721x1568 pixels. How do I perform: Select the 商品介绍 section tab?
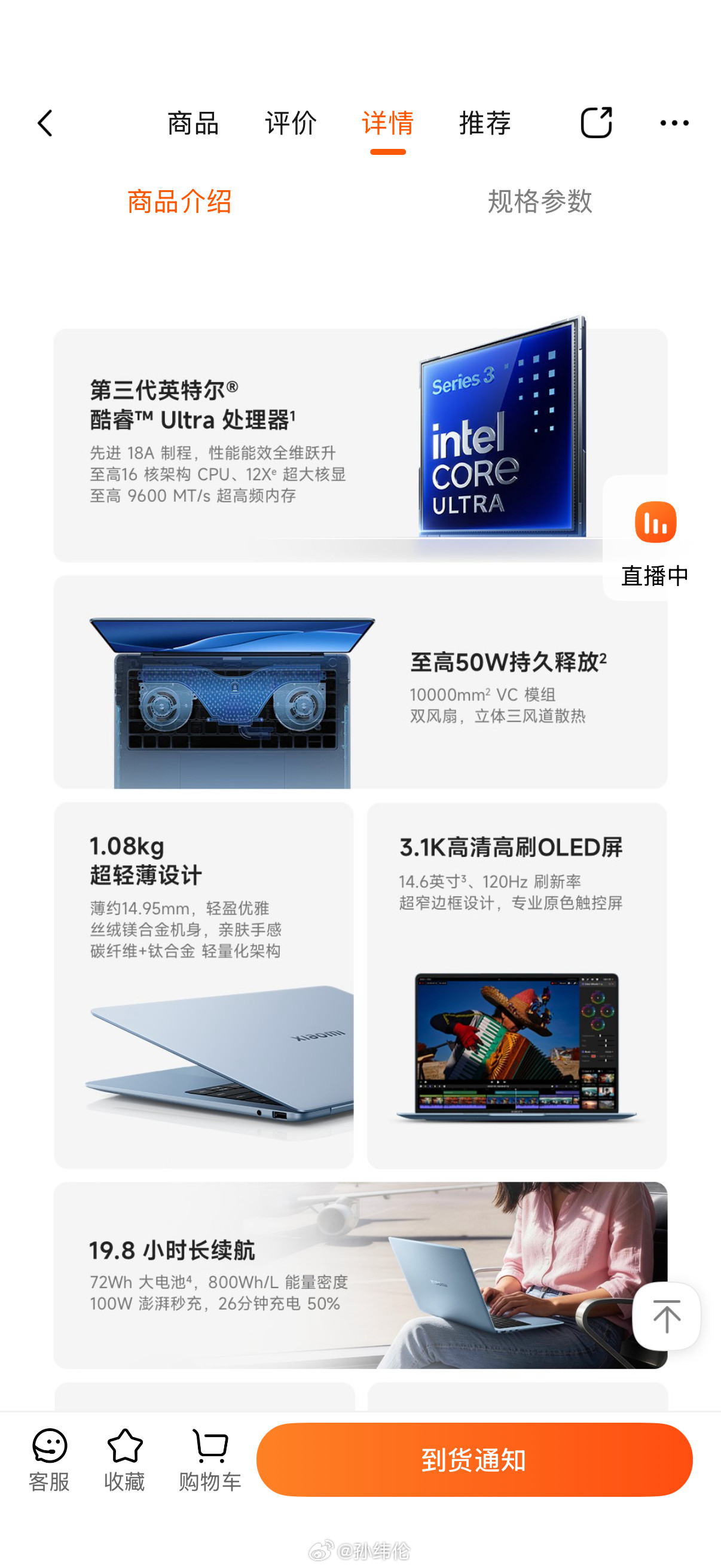pos(179,204)
